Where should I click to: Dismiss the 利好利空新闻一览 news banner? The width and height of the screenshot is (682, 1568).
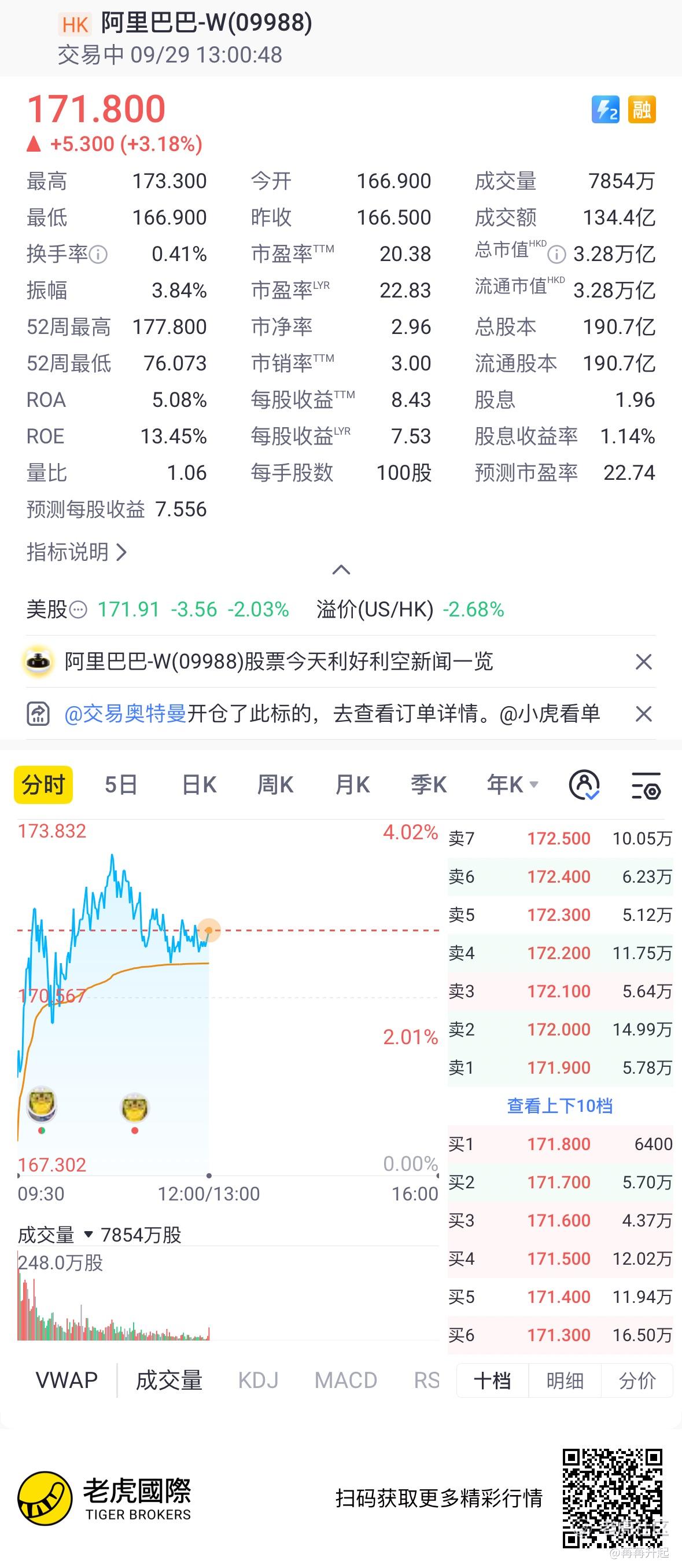(643, 662)
